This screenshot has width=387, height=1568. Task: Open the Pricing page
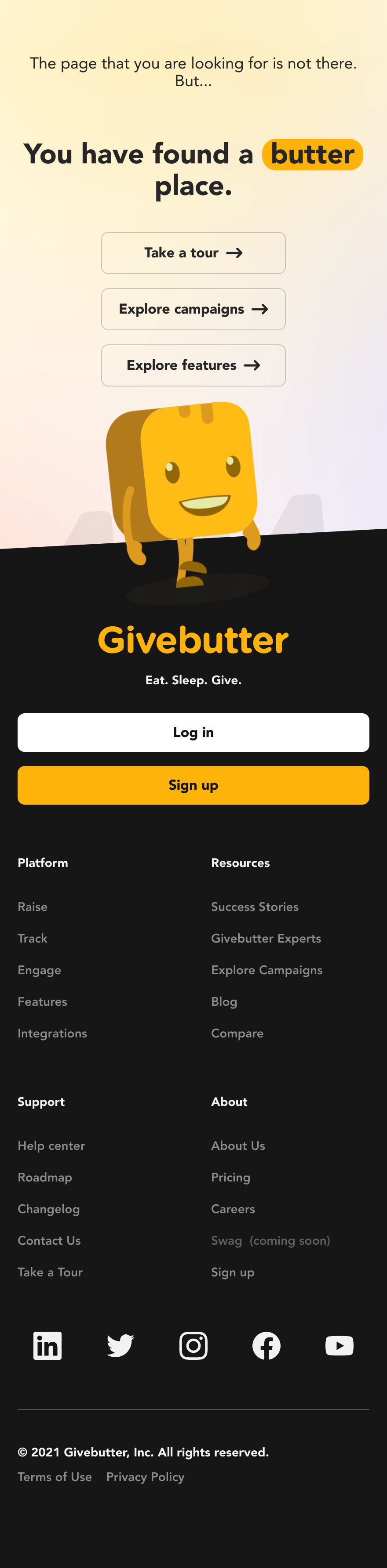(230, 1177)
